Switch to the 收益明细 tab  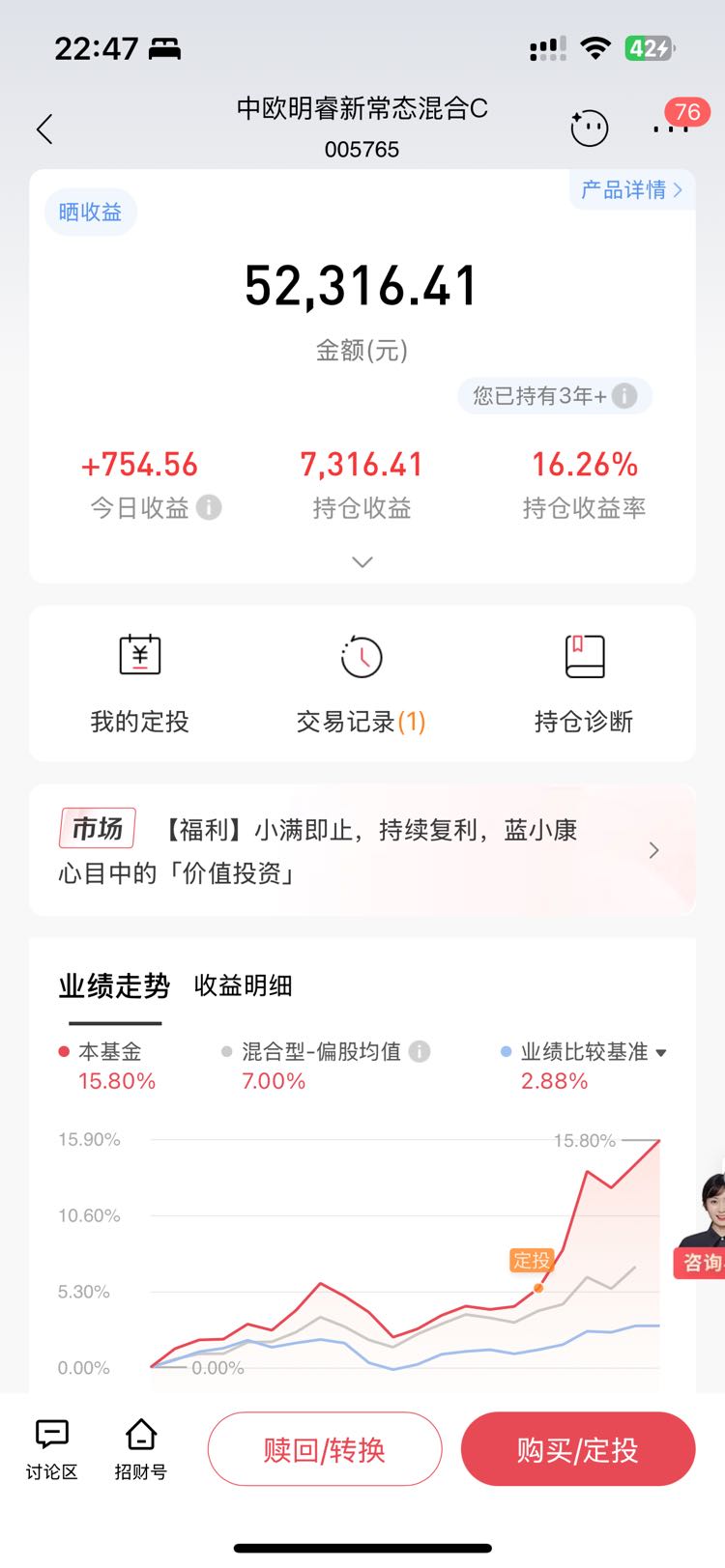(x=244, y=985)
